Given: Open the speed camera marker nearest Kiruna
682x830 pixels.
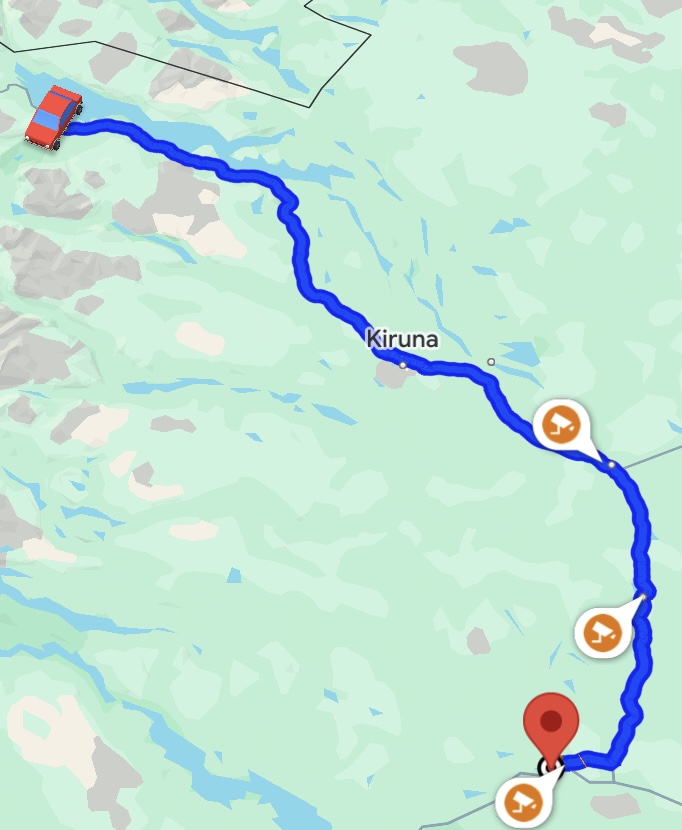Looking at the screenshot, I should tap(561, 424).
